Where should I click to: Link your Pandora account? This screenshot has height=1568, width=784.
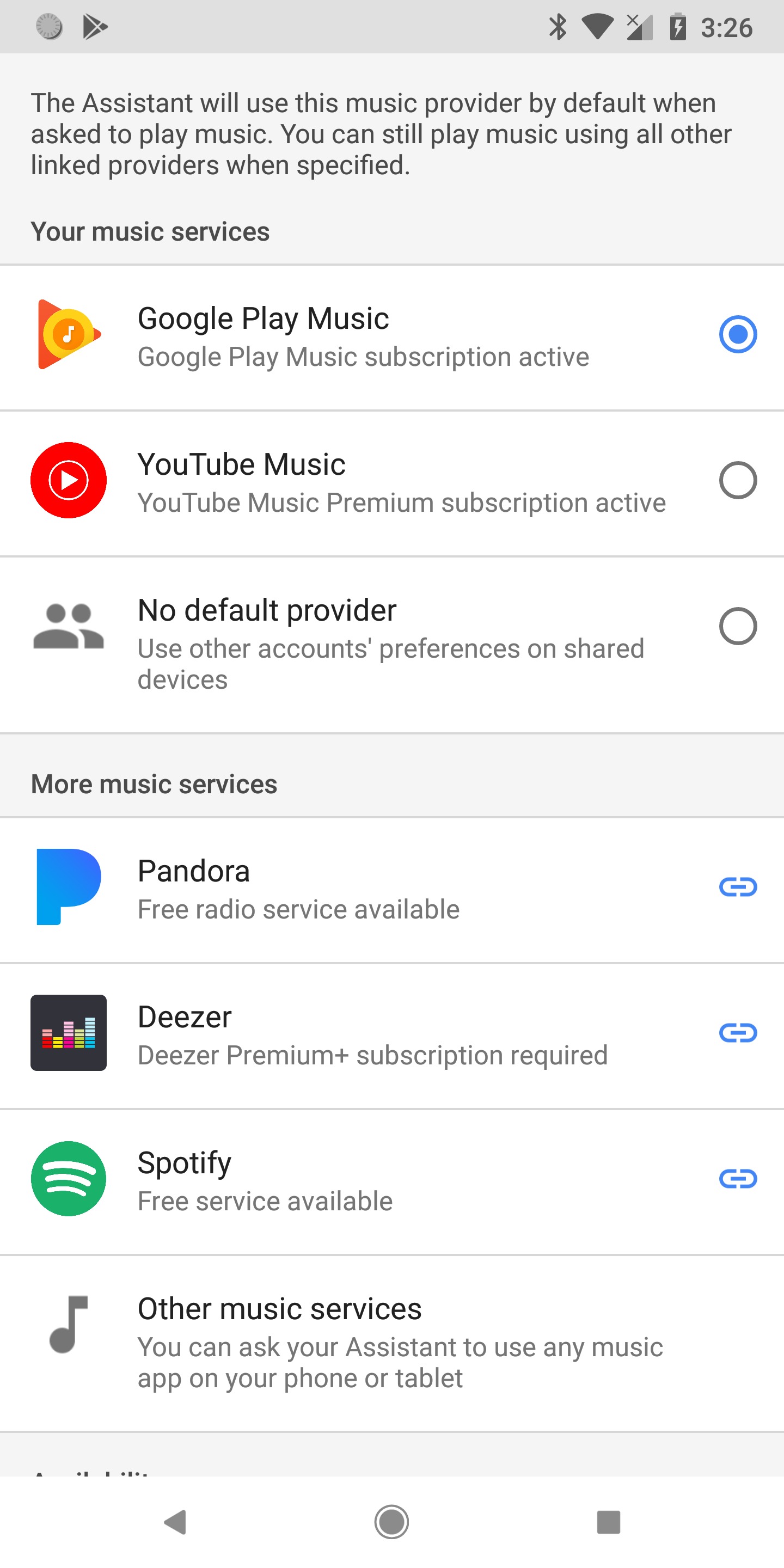tap(738, 887)
